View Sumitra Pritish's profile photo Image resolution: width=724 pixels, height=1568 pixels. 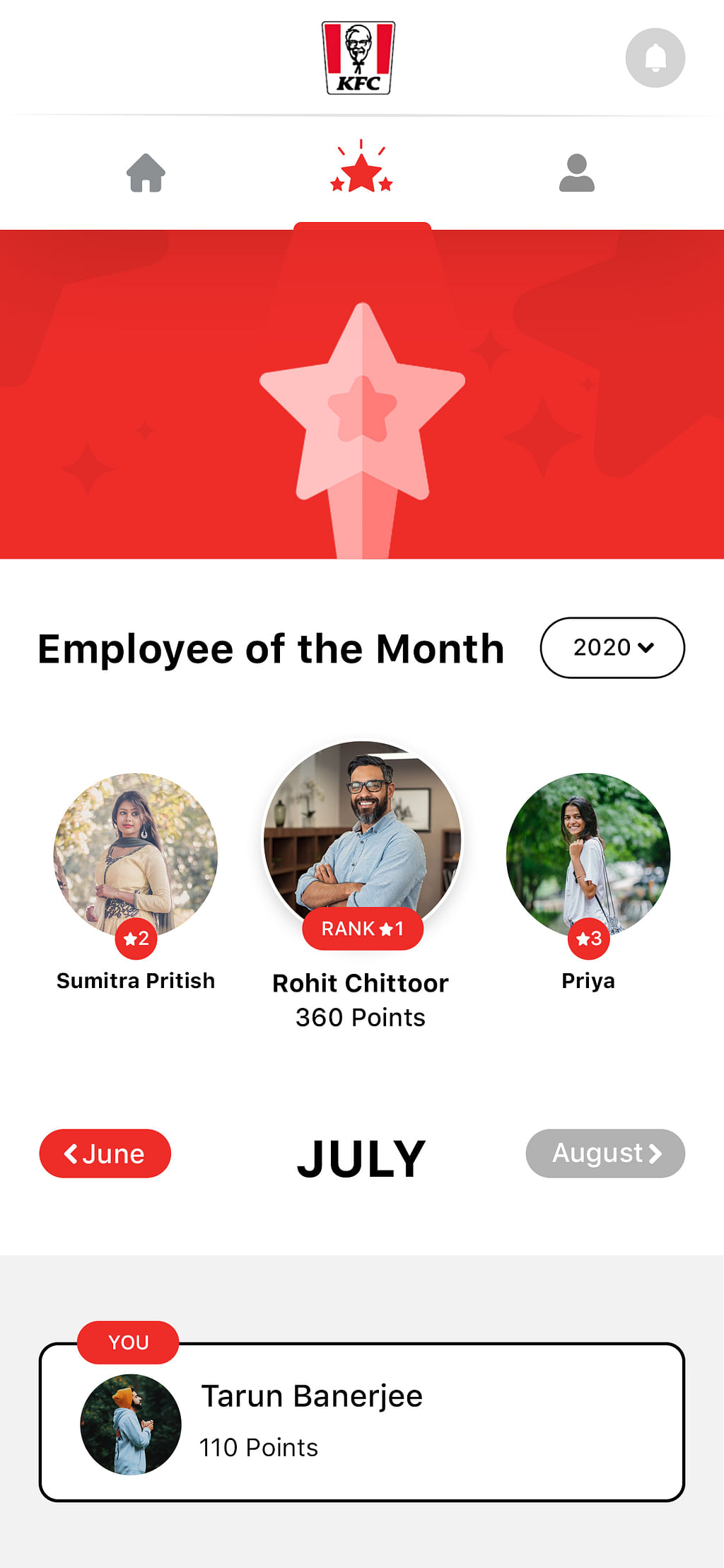[136, 855]
